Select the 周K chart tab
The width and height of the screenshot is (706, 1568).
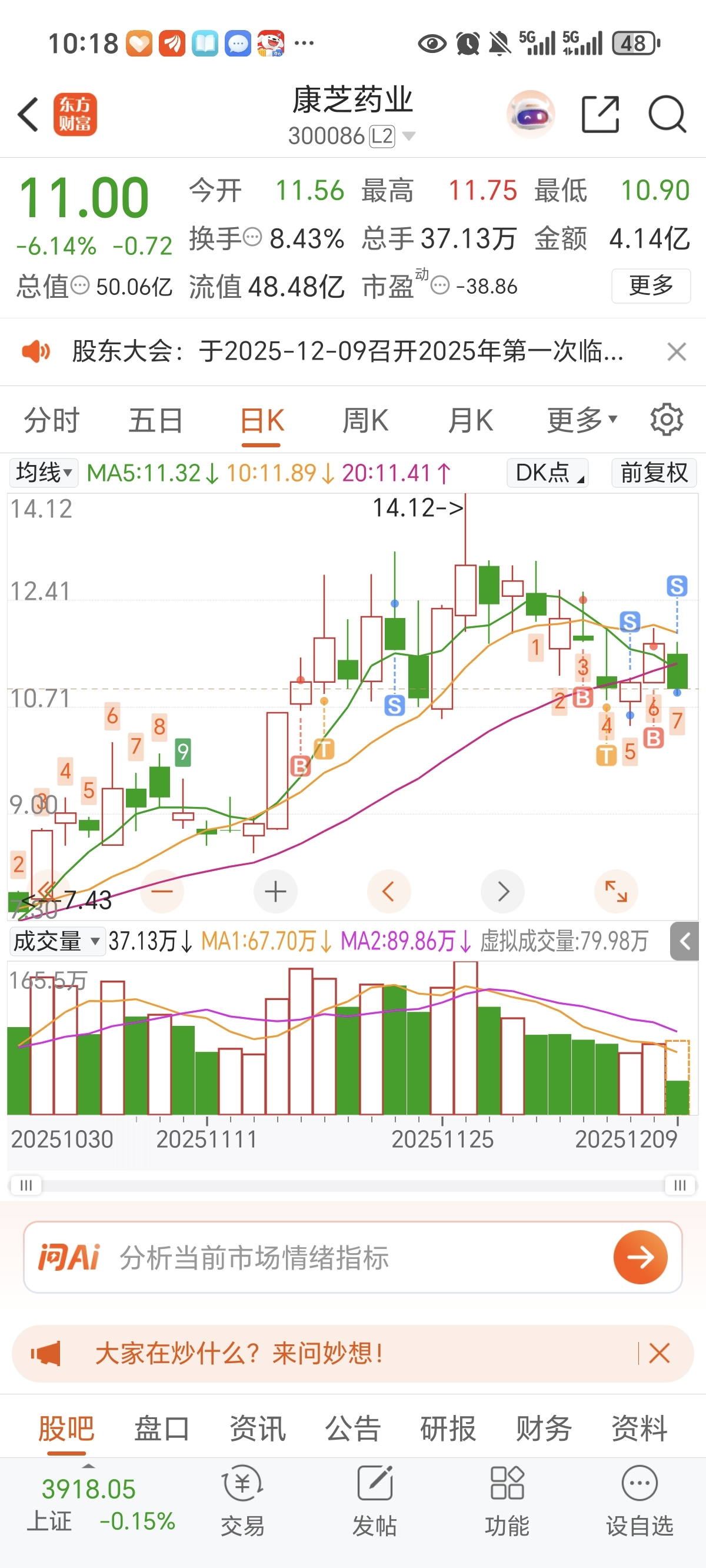(x=365, y=421)
